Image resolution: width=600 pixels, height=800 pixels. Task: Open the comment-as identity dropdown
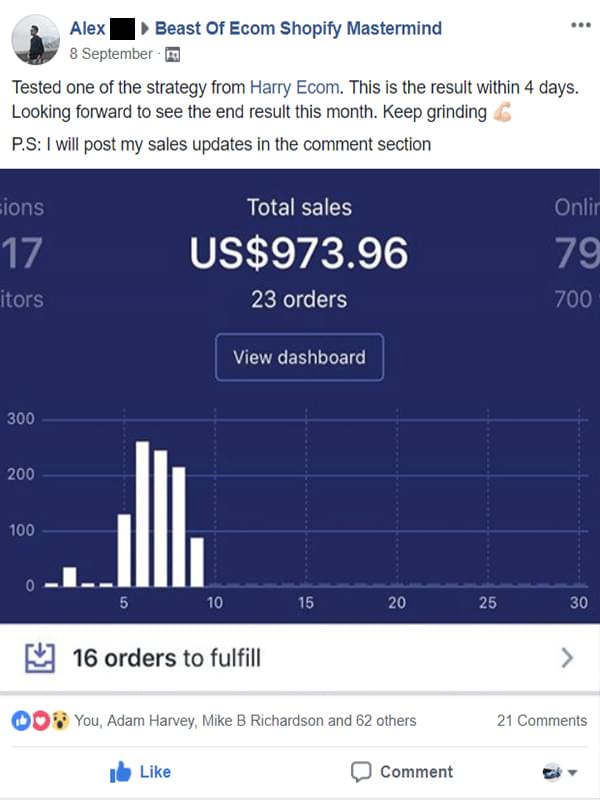click(x=559, y=772)
